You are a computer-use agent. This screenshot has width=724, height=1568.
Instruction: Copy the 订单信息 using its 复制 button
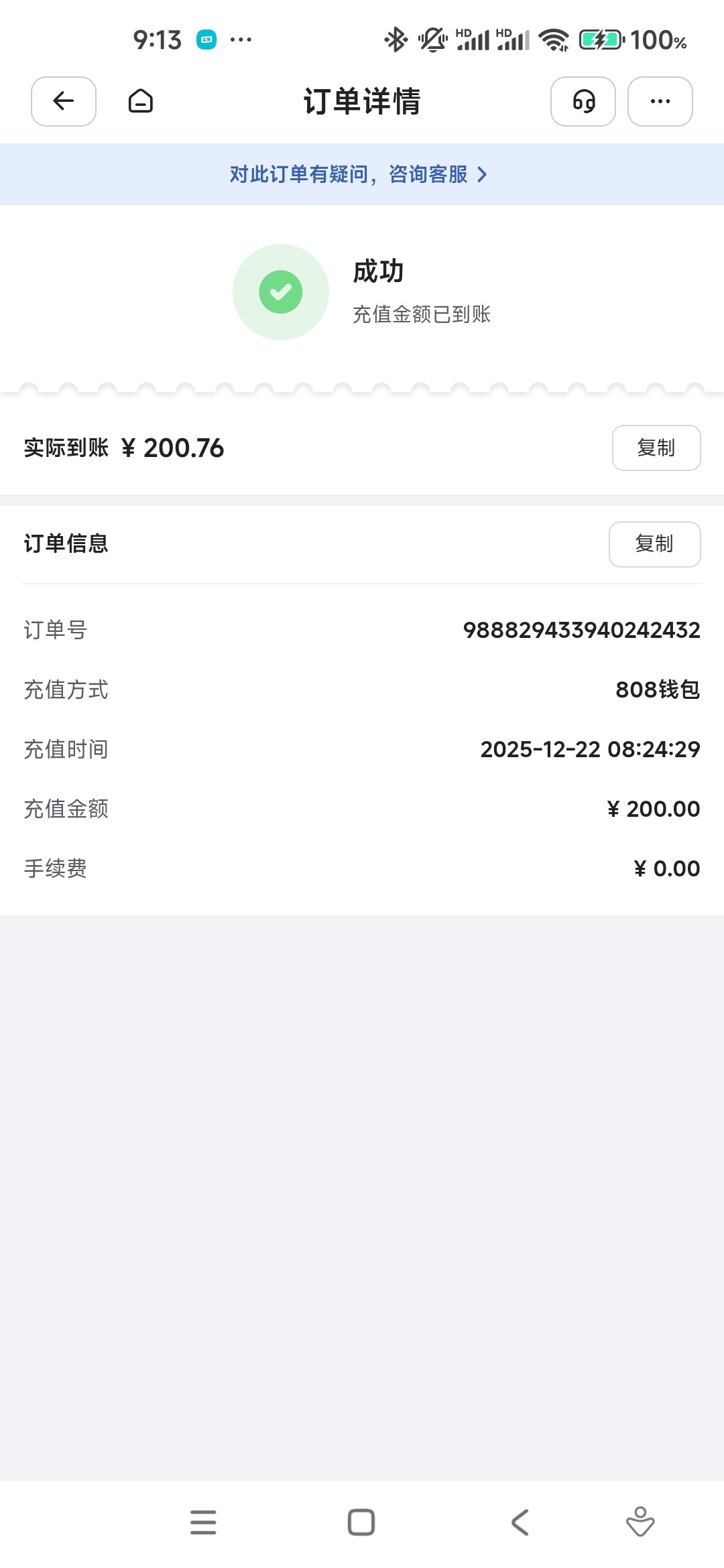point(654,544)
